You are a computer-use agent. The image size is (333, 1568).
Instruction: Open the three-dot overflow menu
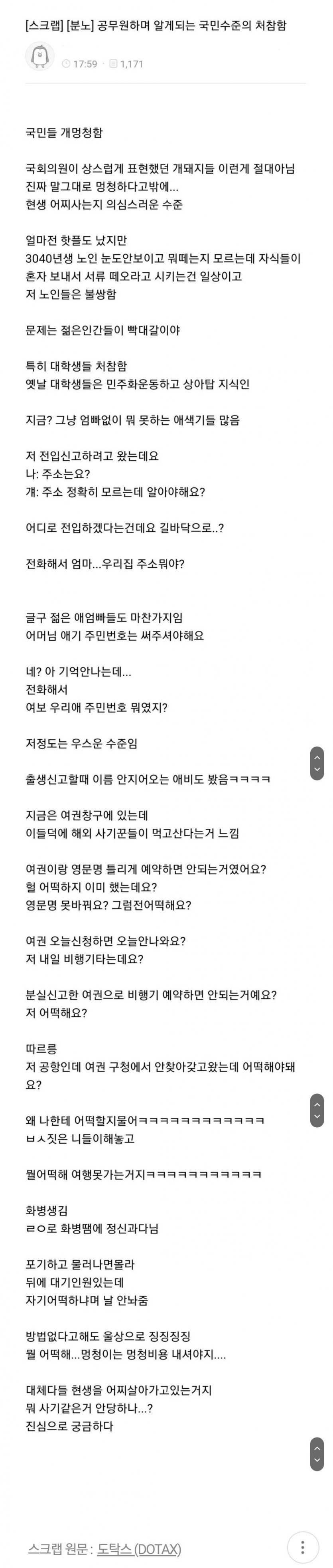[x=302, y=1547]
